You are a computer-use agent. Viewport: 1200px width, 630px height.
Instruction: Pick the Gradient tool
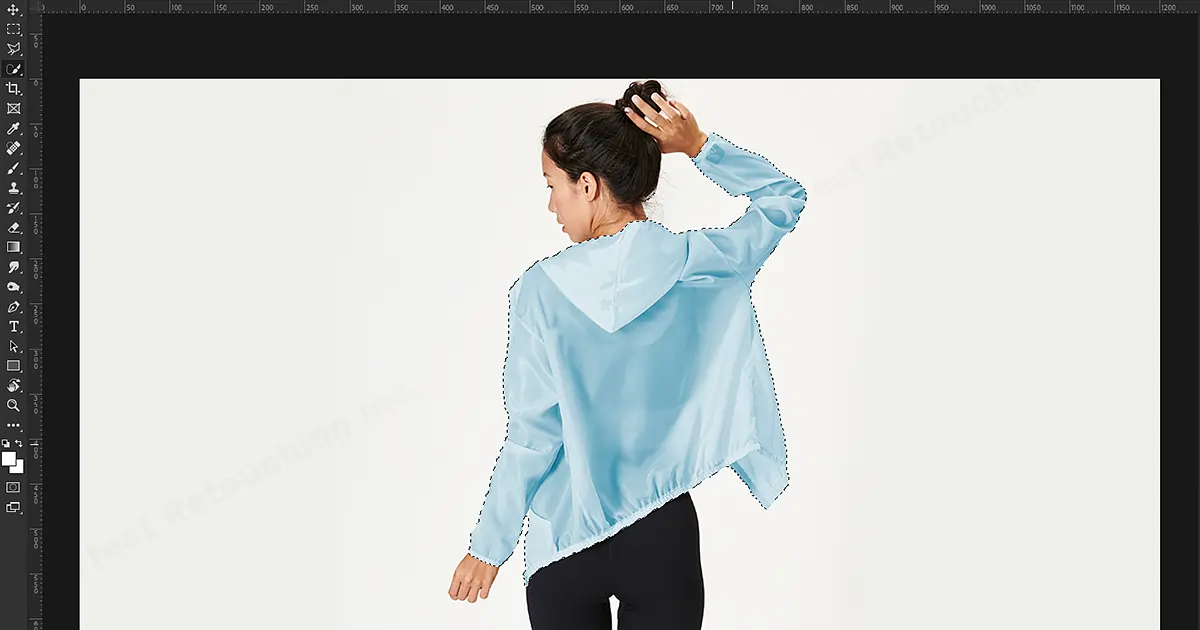[x=14, y=247]
